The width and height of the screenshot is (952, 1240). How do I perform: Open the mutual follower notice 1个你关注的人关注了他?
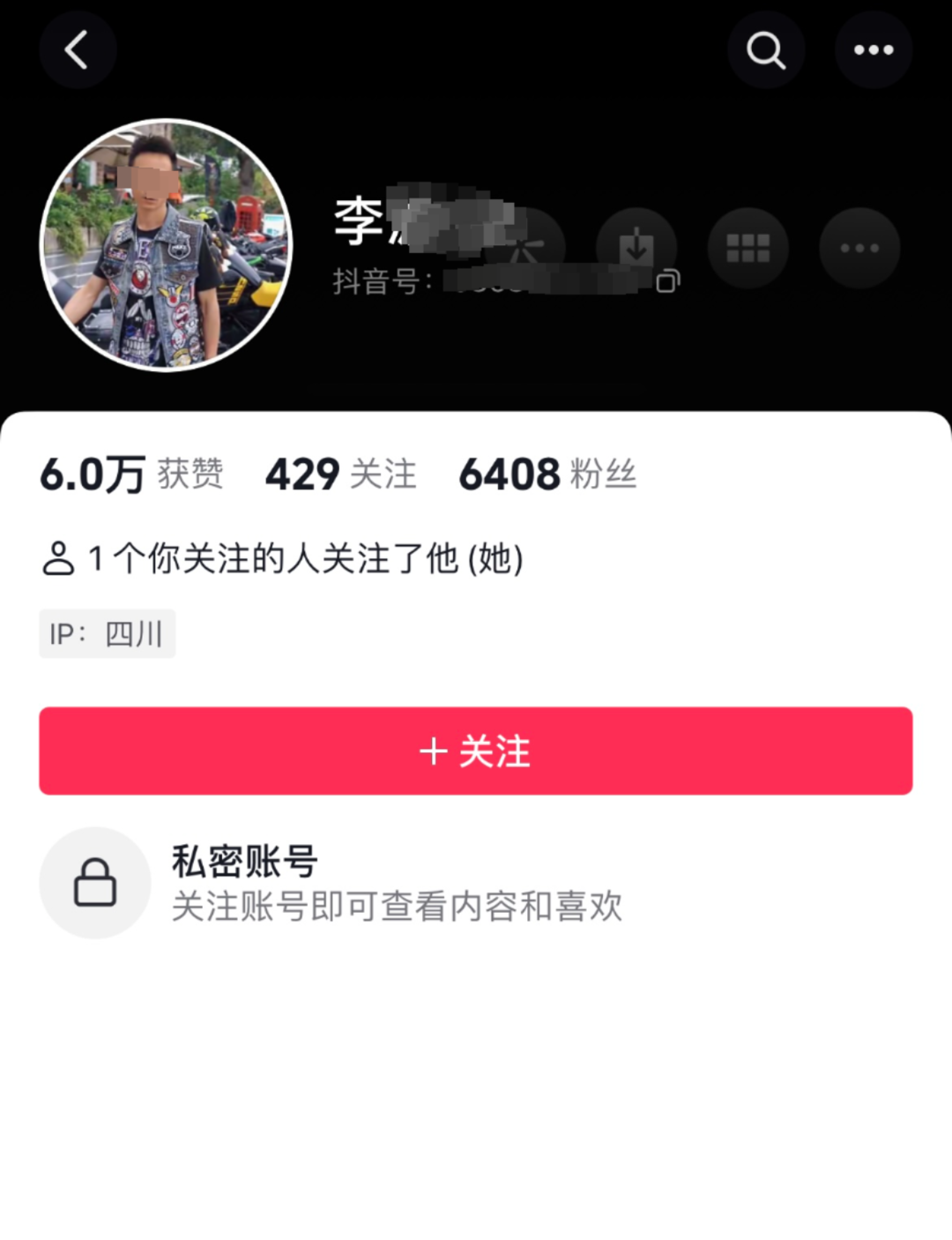coord(304,557)
